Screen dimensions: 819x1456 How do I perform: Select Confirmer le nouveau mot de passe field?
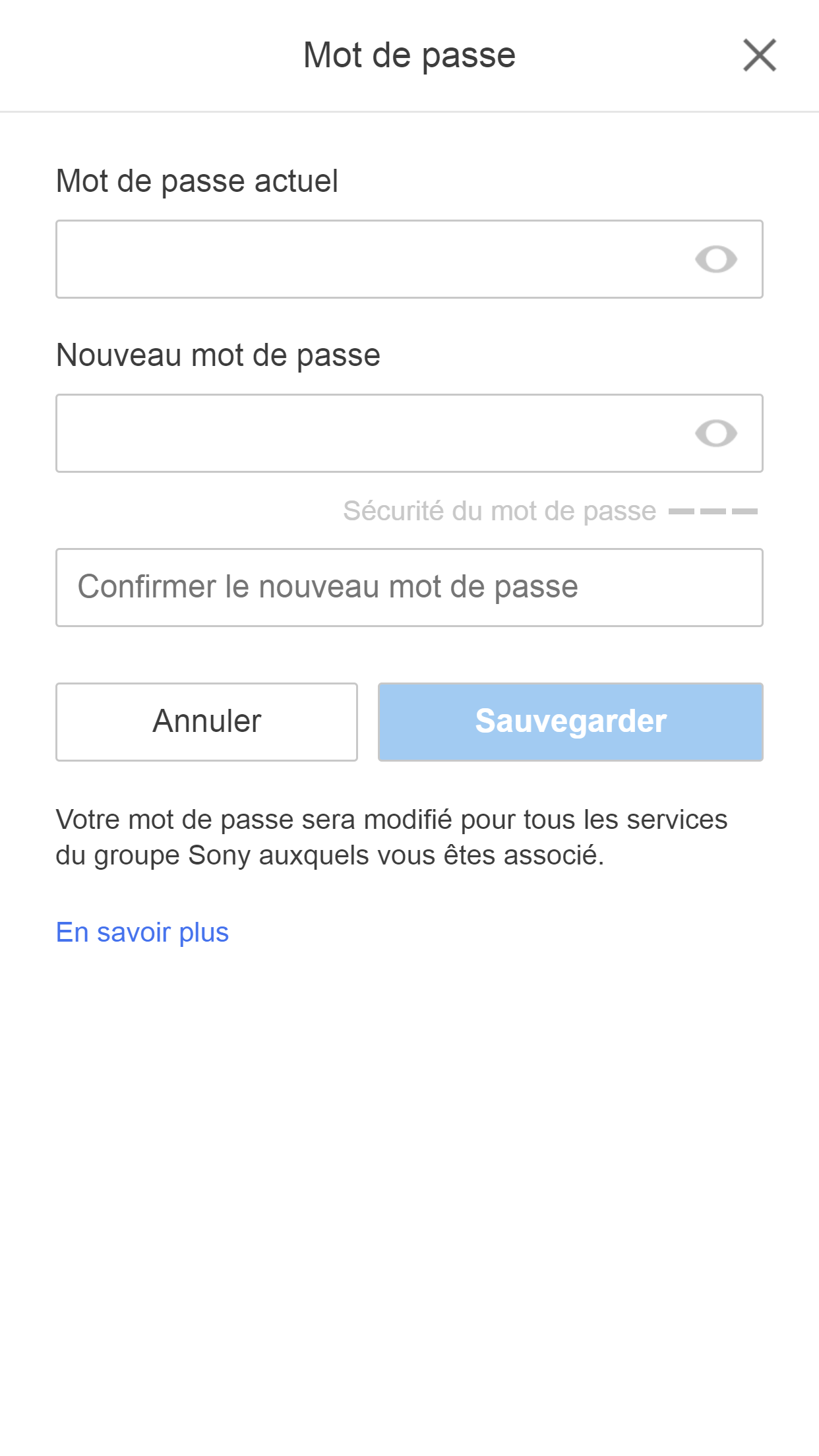[x=409, y=588]
